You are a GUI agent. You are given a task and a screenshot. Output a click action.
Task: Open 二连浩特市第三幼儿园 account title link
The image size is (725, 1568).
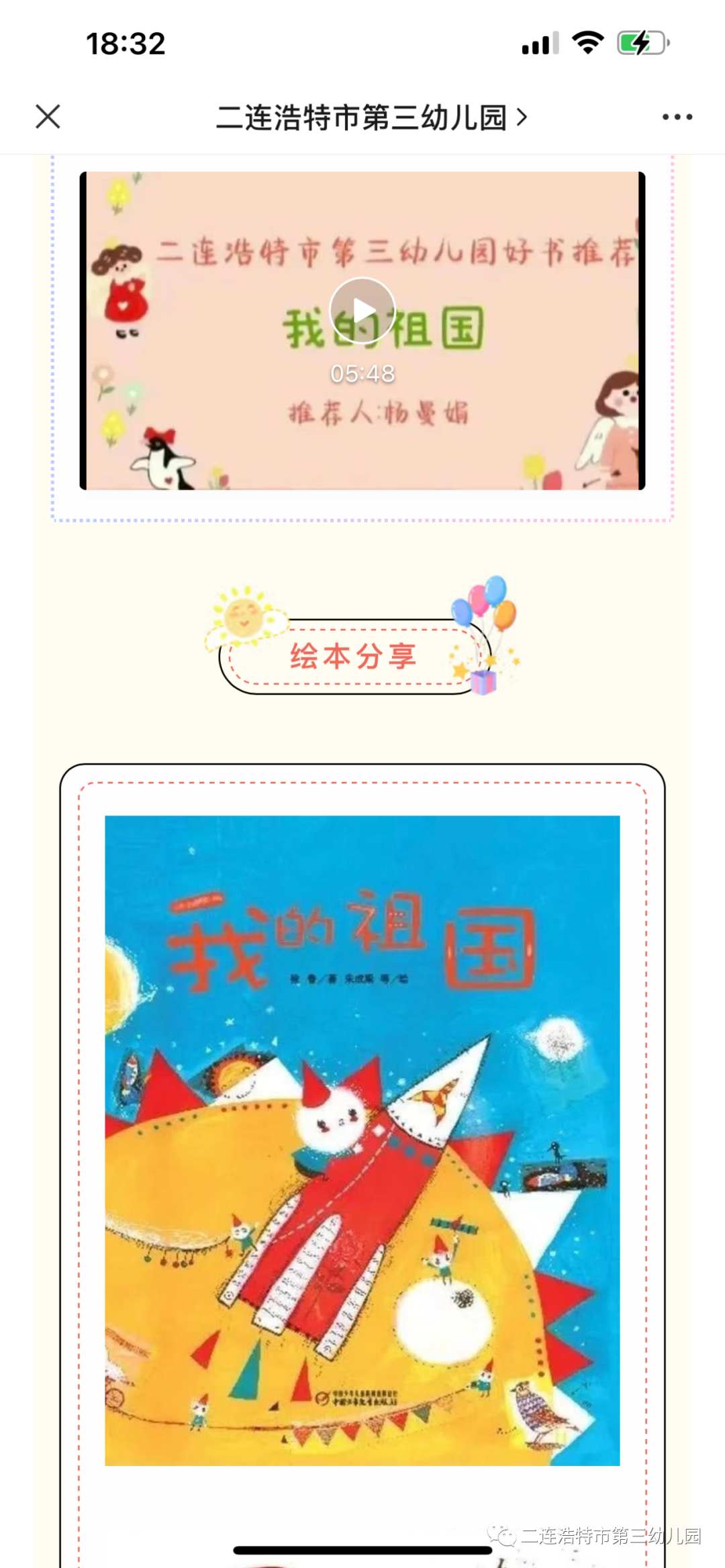pos(371,117)
